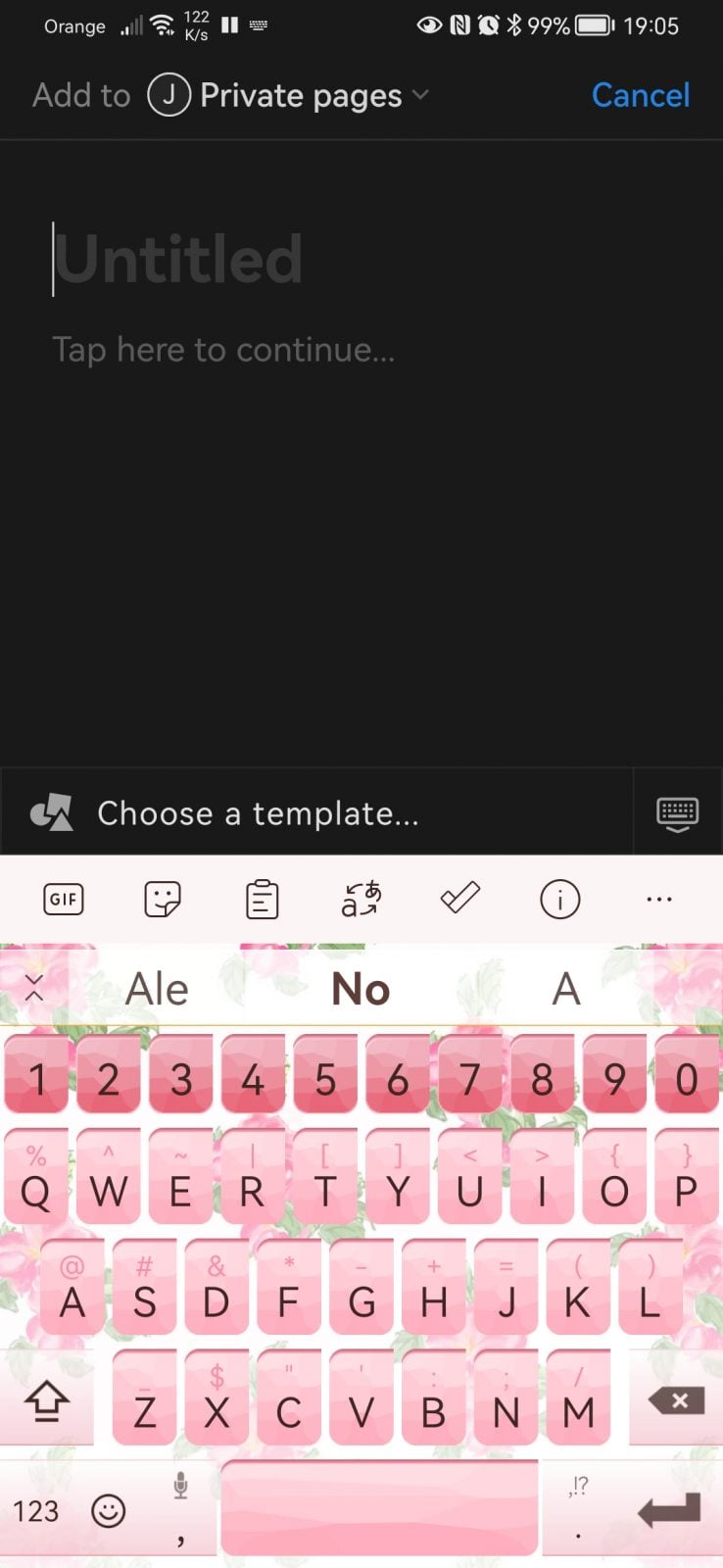Cancel creating the new page
The height and width of the screenshot is (1568, 723).
pyautogui.click(x=641, y=95)
